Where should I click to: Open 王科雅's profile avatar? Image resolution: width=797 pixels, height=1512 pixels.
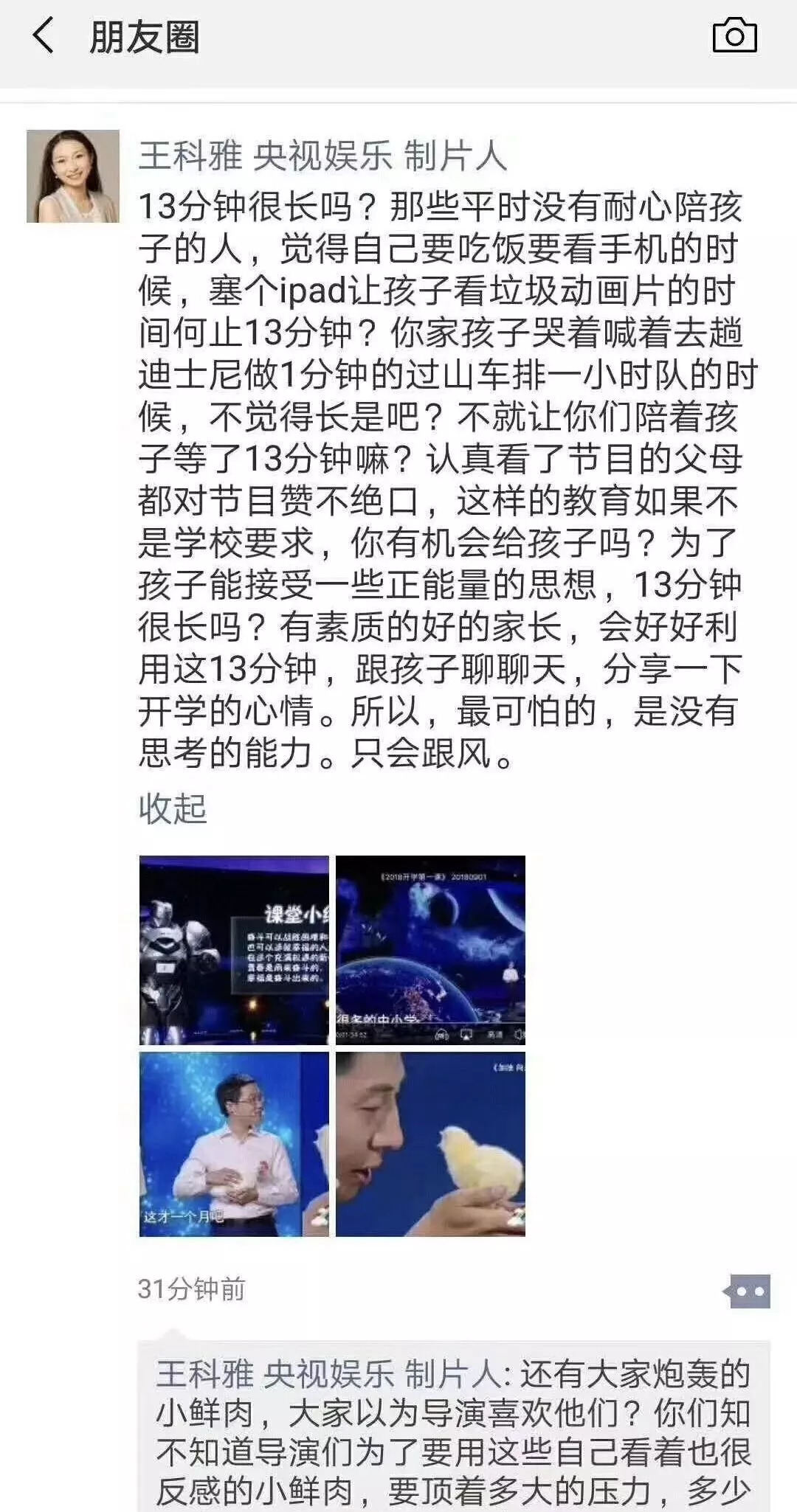(x=73, y=176)
